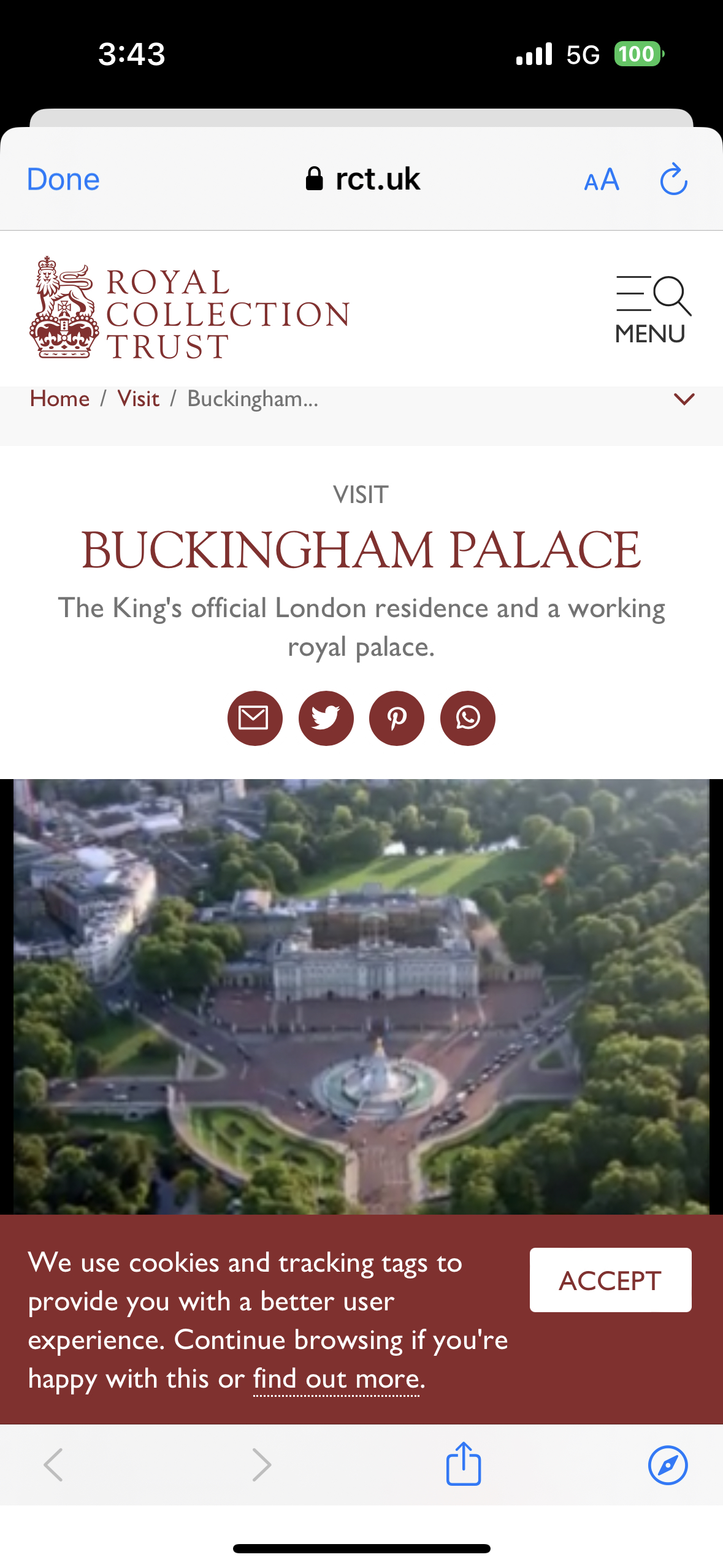
Task: Open the iOS share sheet
Action: click(x=464, y=1464)
